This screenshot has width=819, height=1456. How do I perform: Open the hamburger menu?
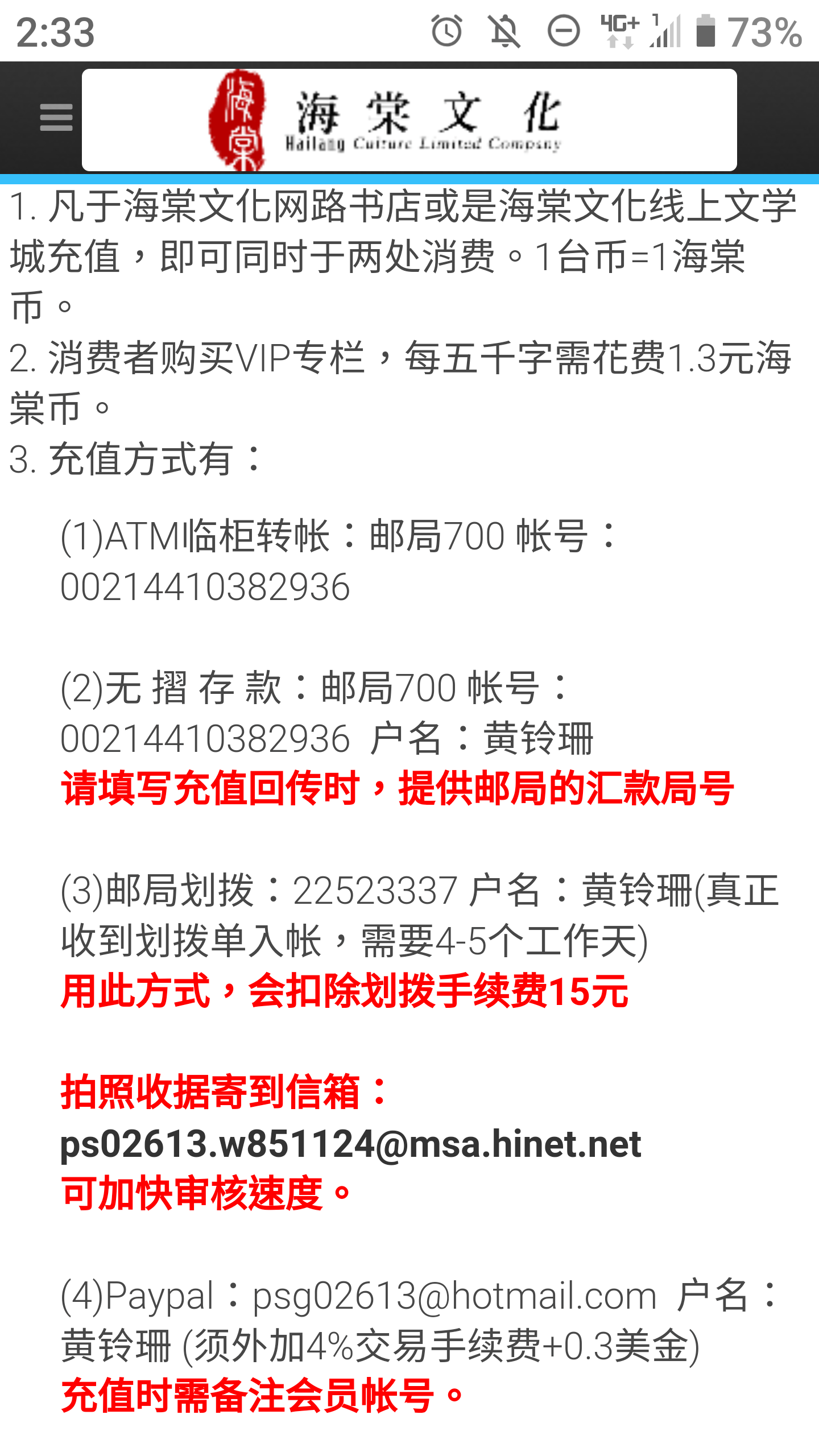pos(56,118)
